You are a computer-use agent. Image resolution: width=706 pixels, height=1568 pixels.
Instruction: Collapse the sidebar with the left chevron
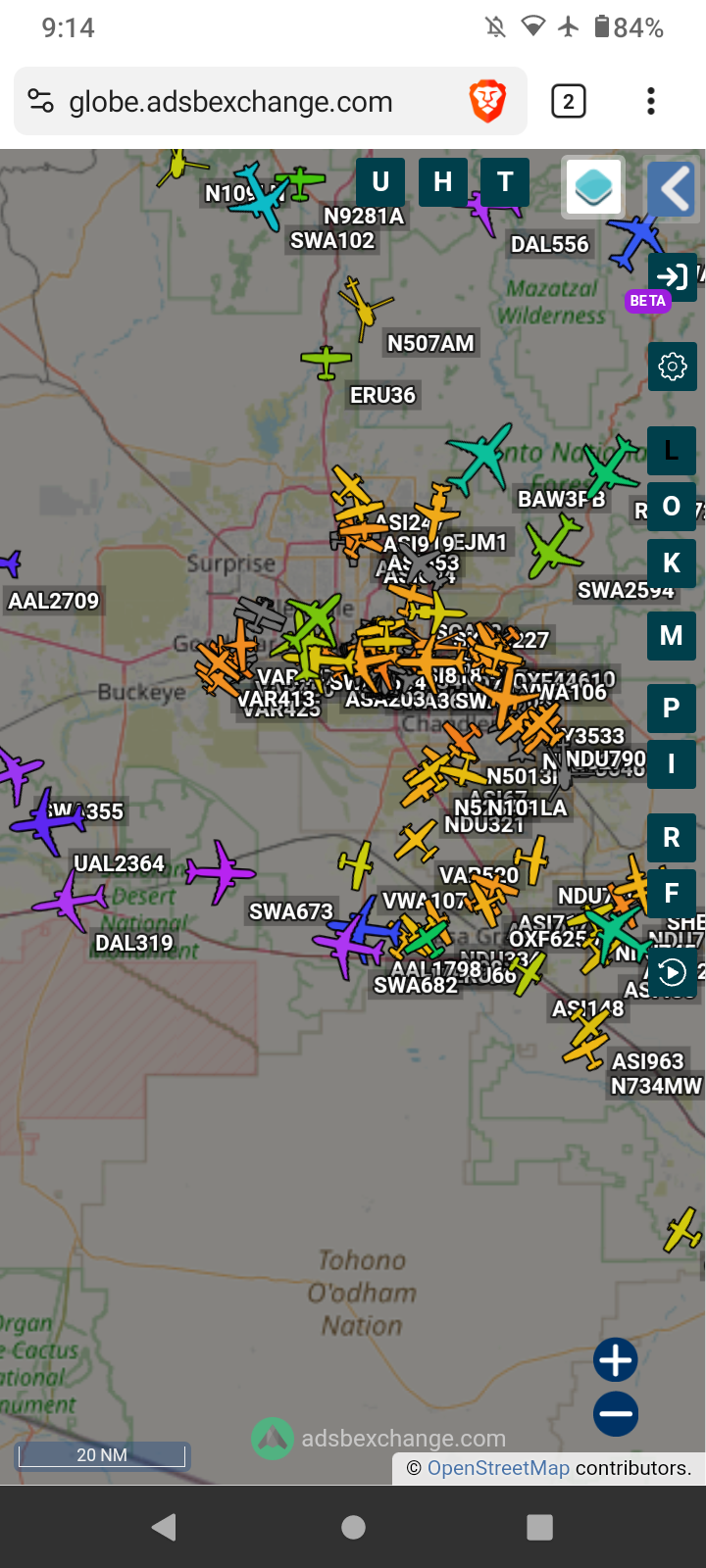pos(673,188)
